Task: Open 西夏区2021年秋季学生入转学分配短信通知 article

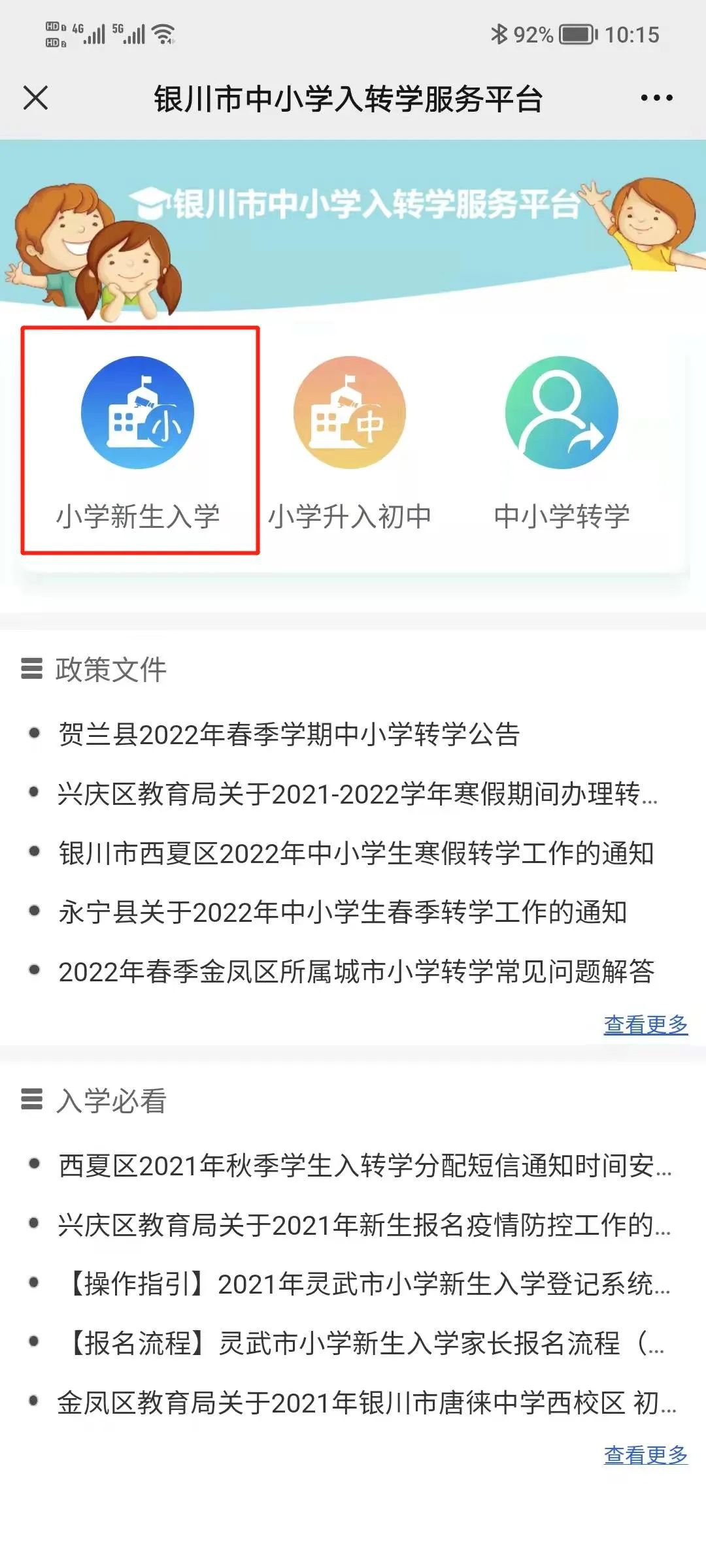Action: pos(364,1166)
